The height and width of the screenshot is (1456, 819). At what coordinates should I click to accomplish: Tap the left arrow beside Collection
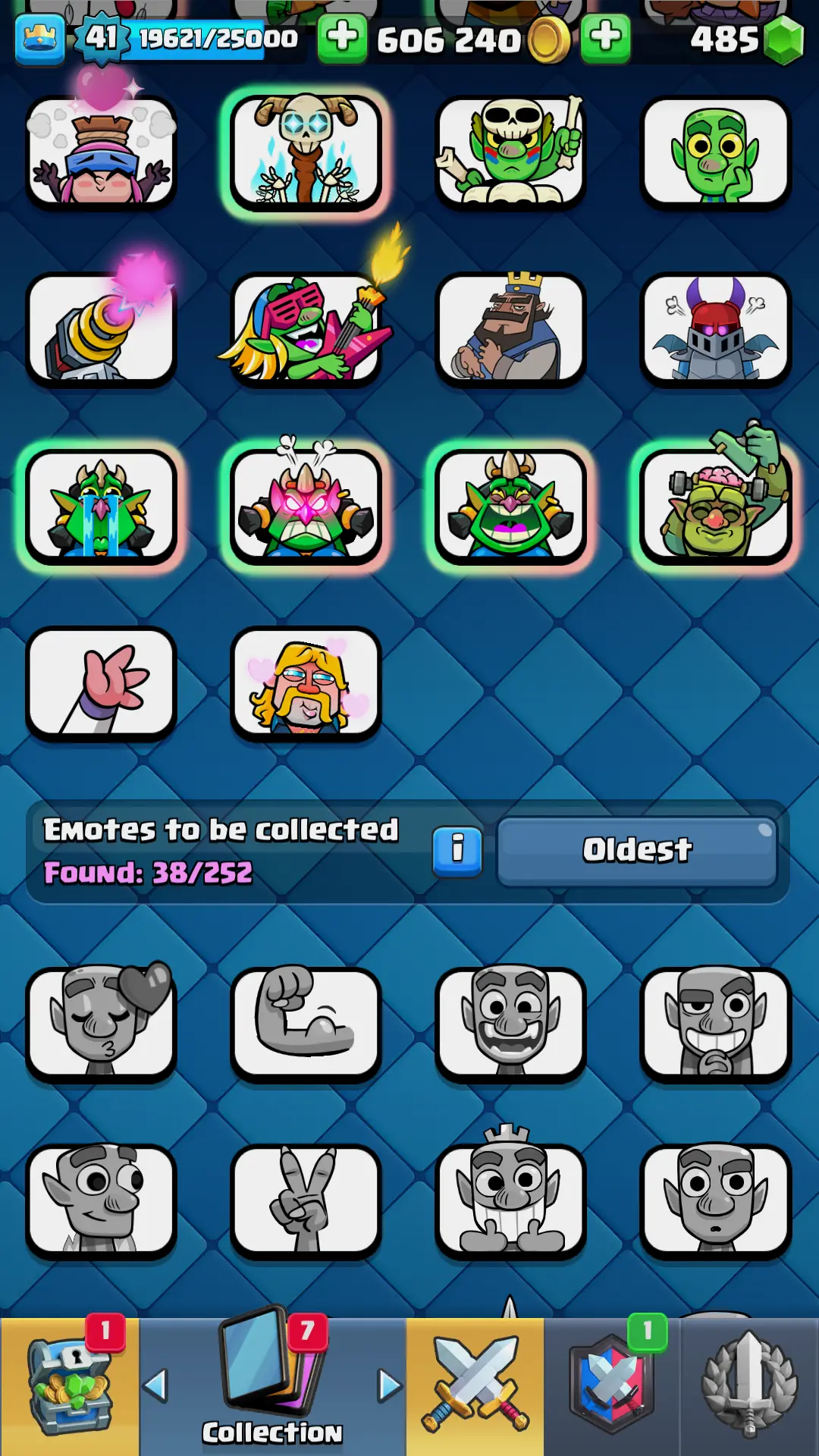pyautogui.click(x=156, y=1386)
